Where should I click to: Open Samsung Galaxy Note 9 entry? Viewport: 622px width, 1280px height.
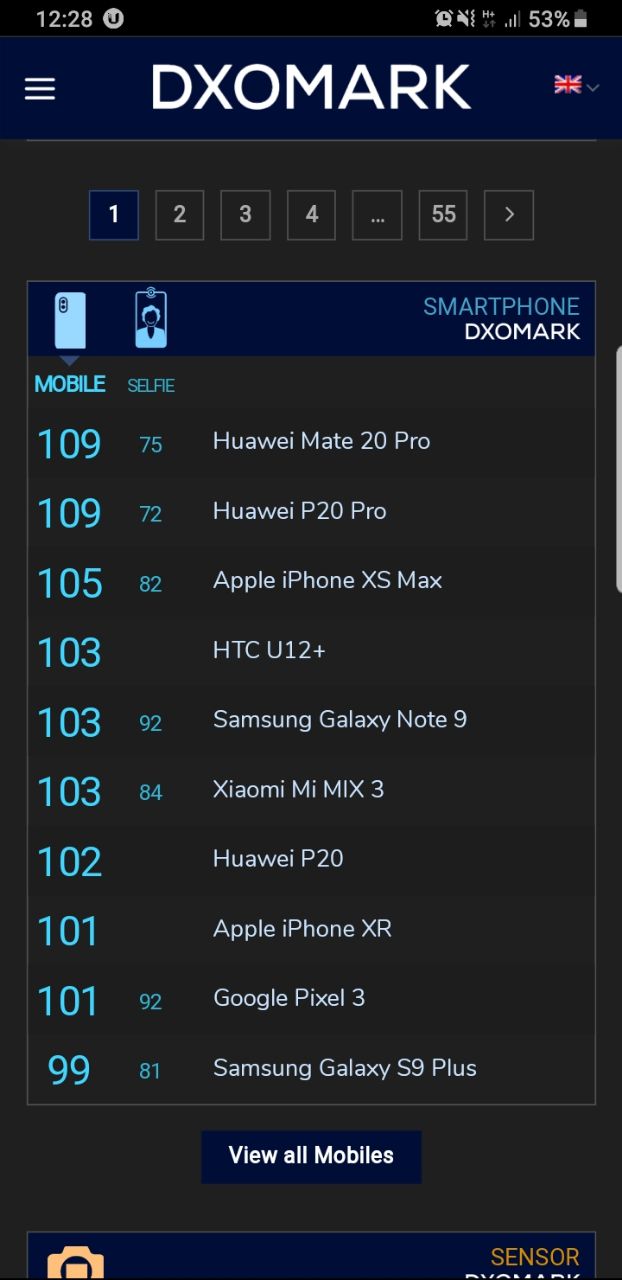[339, 720]
